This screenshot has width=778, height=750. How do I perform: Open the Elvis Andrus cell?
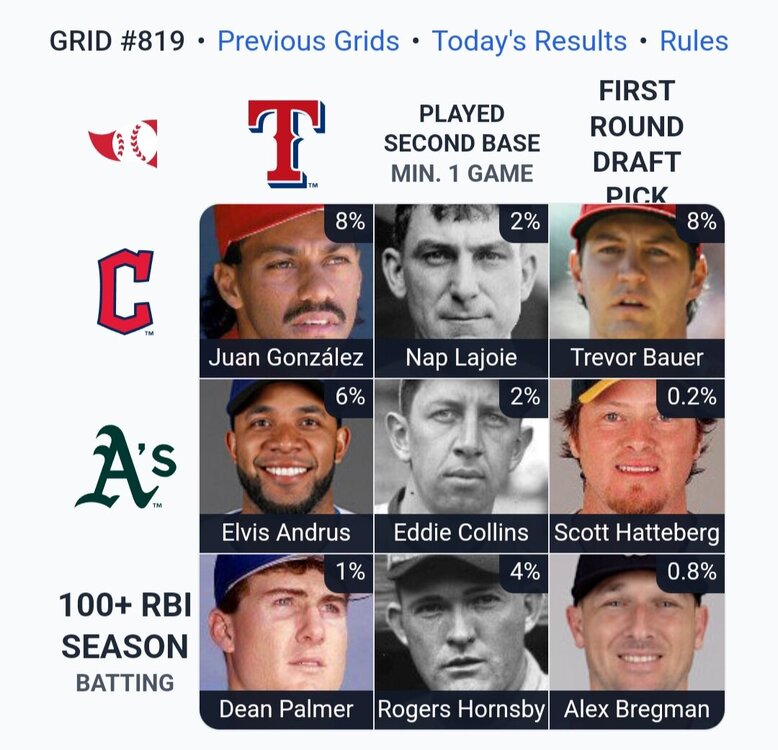(x=286, y=465)
